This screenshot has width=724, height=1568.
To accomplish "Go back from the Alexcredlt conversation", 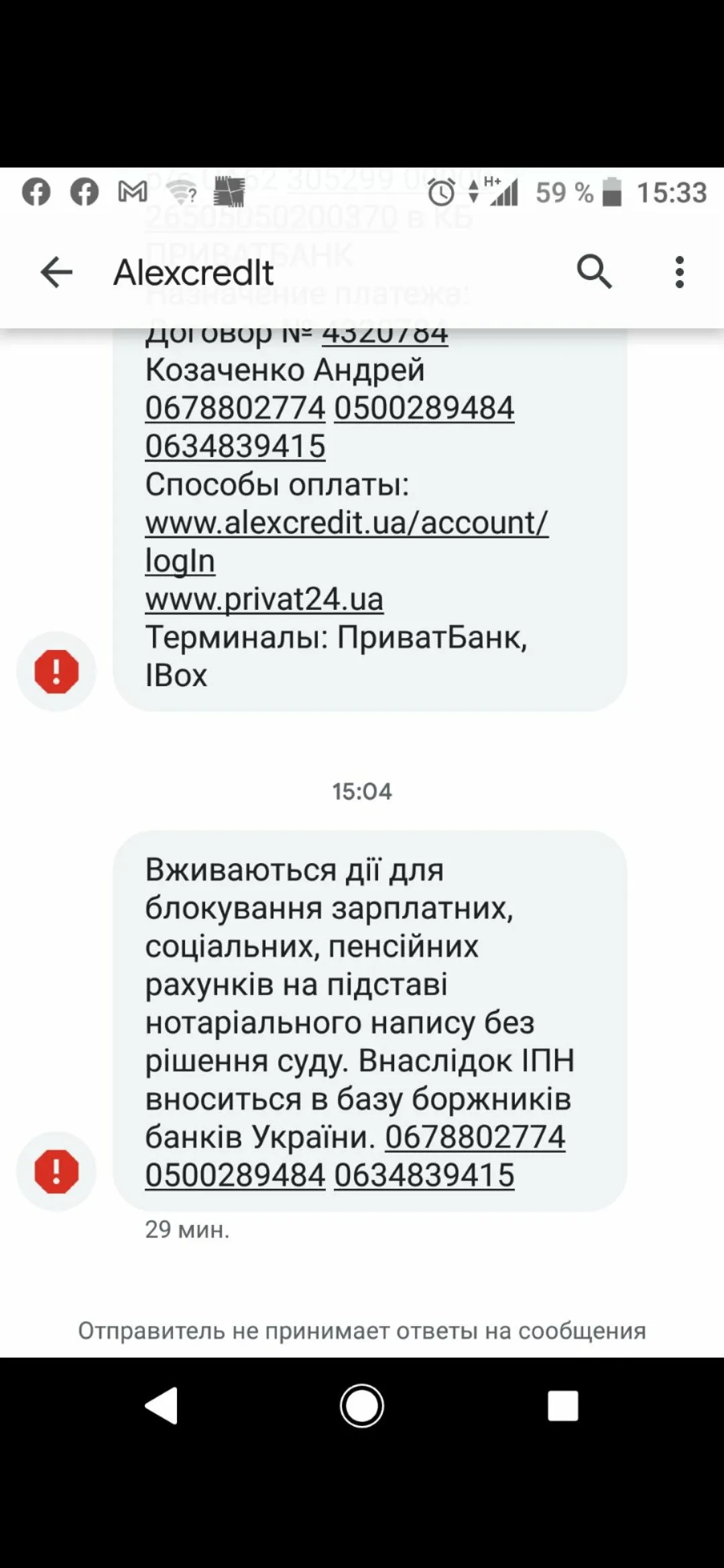I will coord(56,272).
